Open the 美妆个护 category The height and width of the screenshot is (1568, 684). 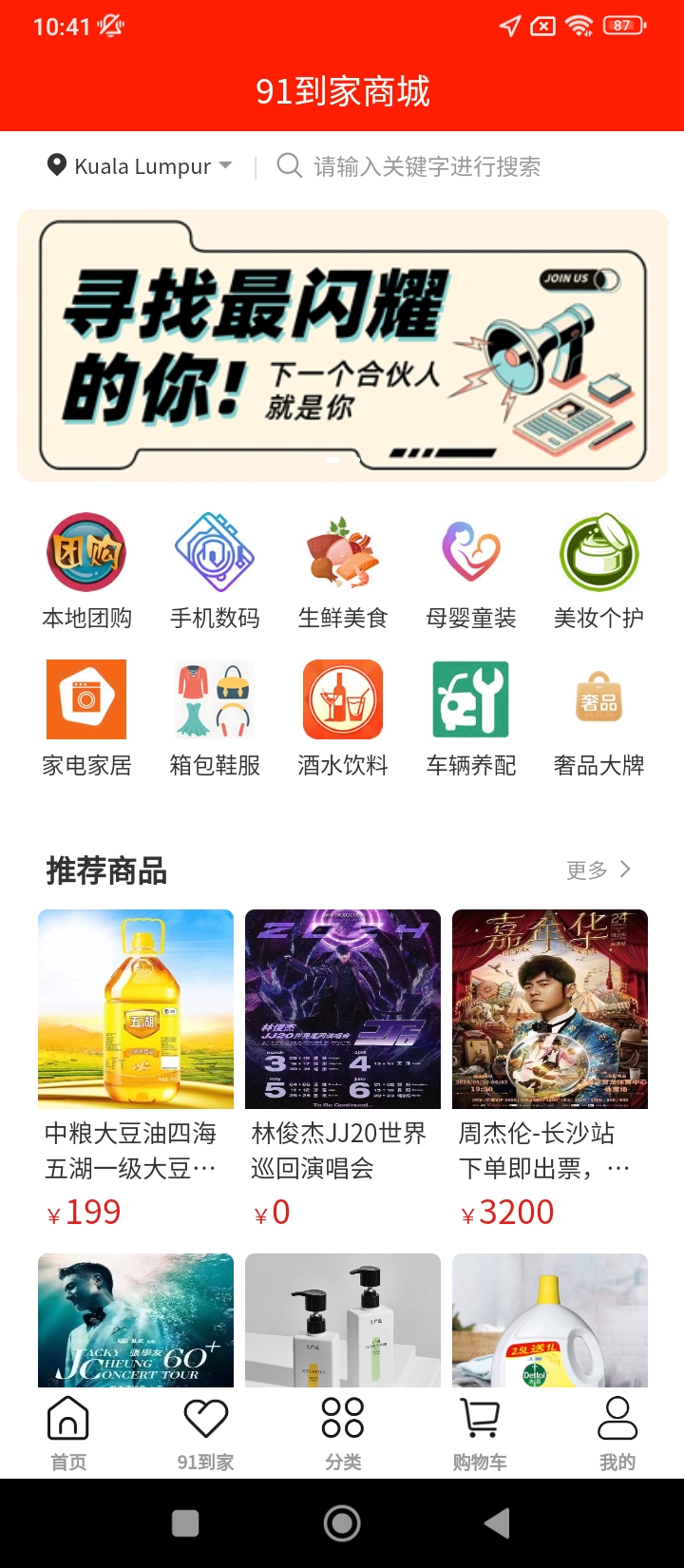pos(598,570)
